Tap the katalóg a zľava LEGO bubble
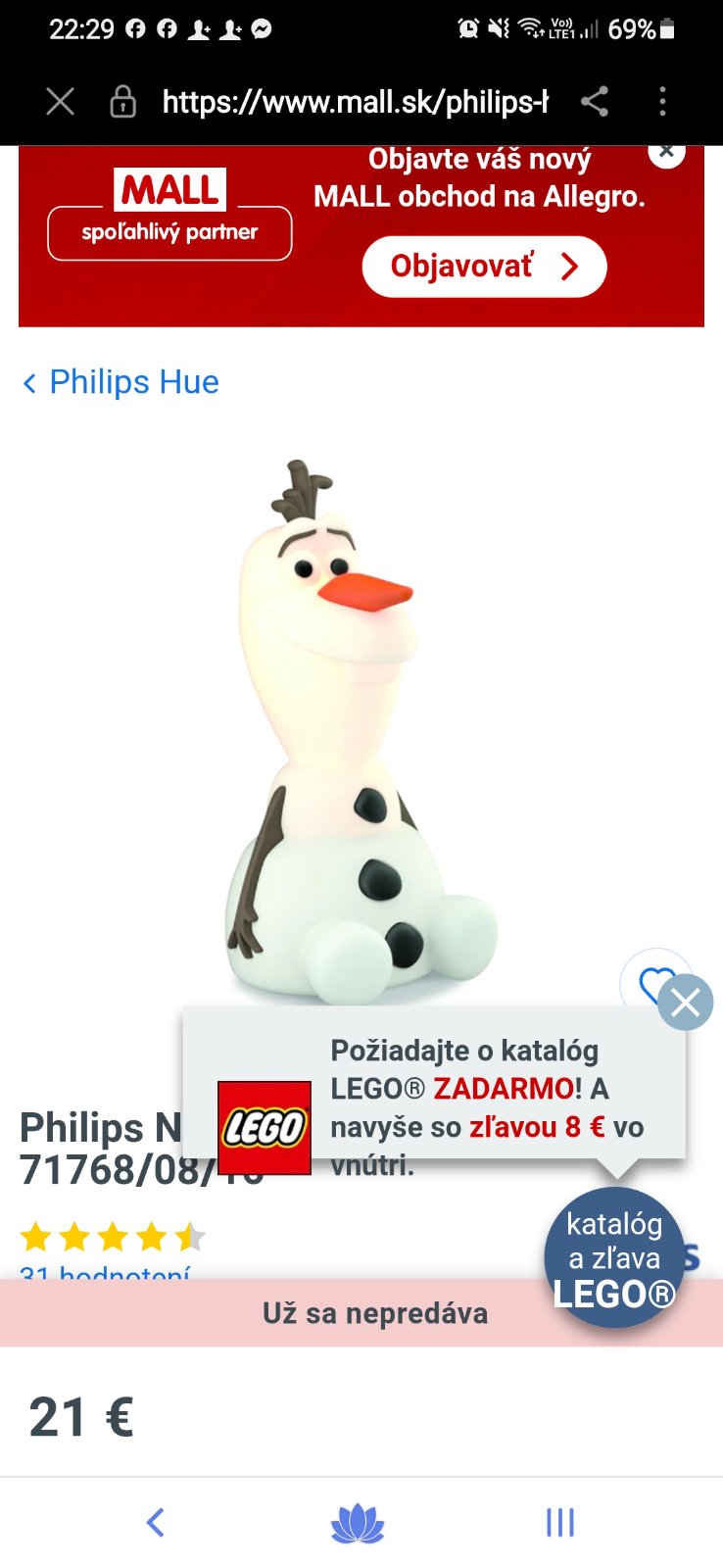Screen dimensions: 723x1568 click(613, 1257)
